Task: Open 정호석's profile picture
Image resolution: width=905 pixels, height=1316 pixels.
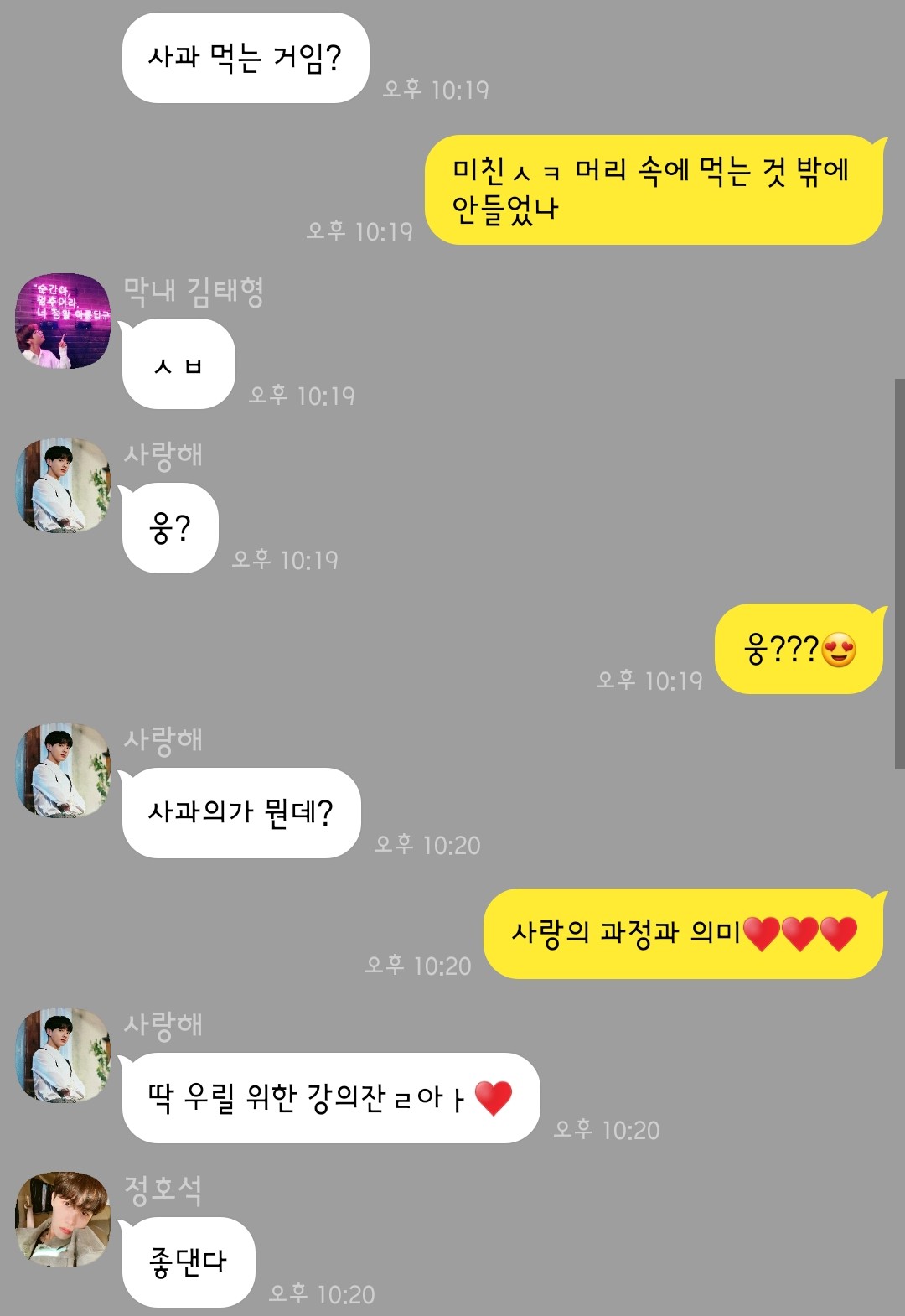Action: click(x=64, y=1219)
